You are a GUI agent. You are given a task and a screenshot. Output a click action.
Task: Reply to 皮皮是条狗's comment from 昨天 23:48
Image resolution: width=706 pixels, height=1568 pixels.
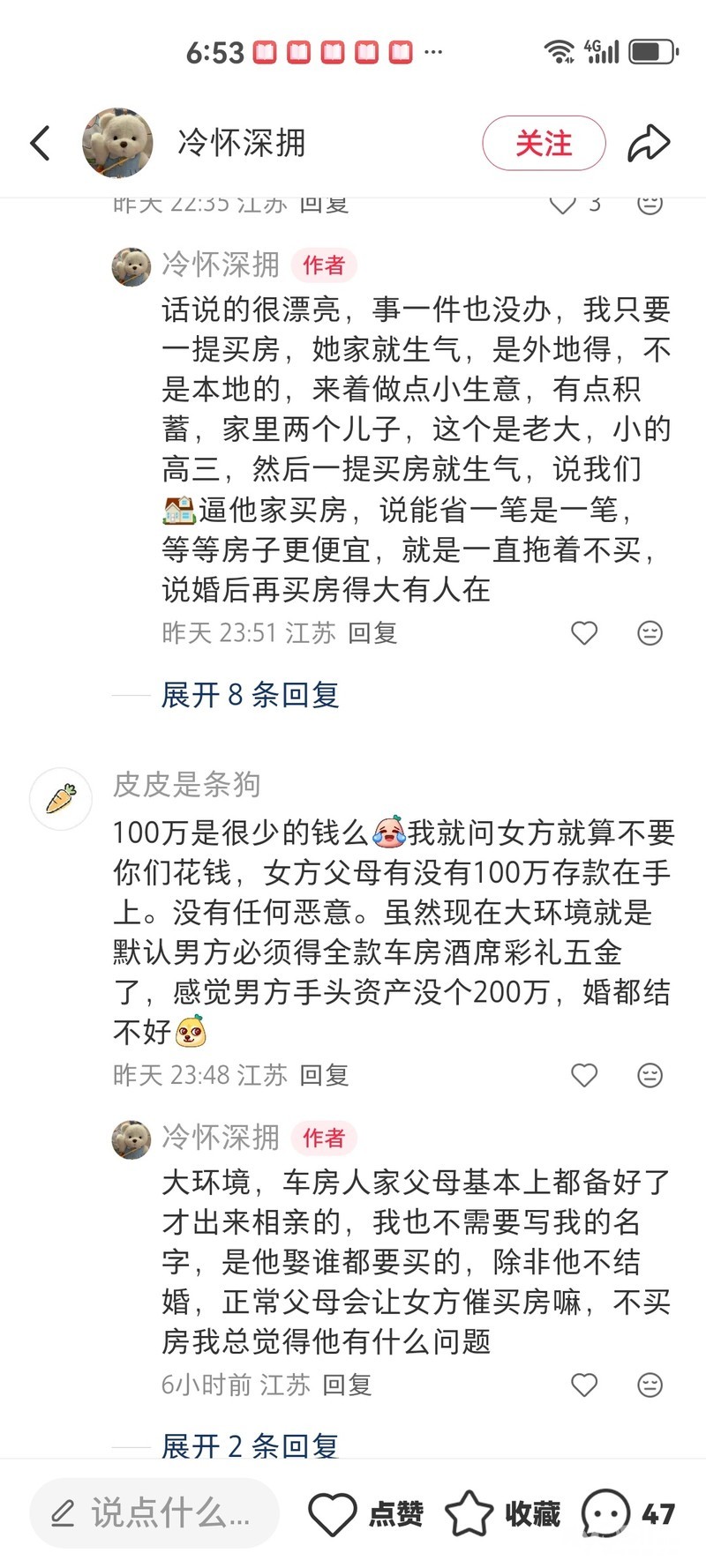324,1075
